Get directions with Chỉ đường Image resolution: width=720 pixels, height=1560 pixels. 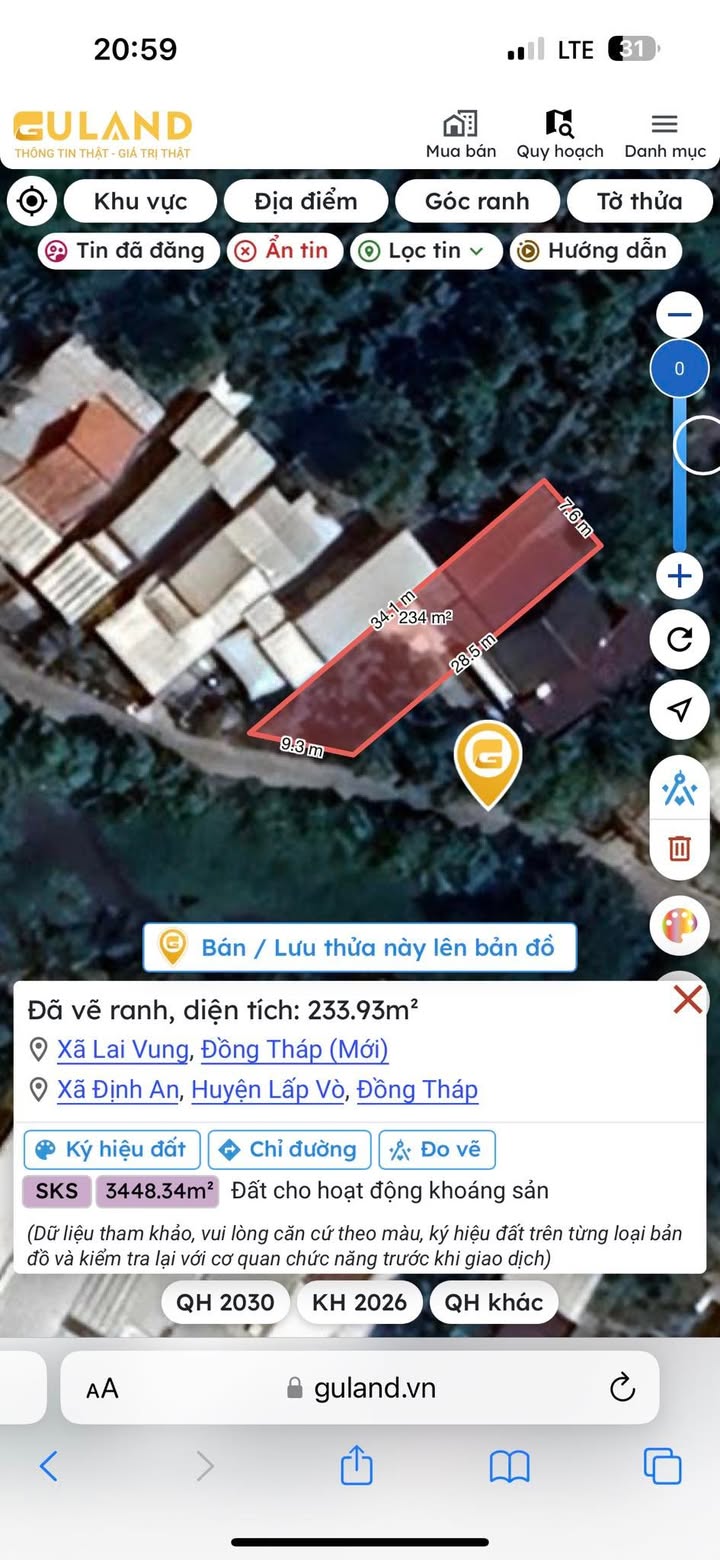coord(290,1150)
